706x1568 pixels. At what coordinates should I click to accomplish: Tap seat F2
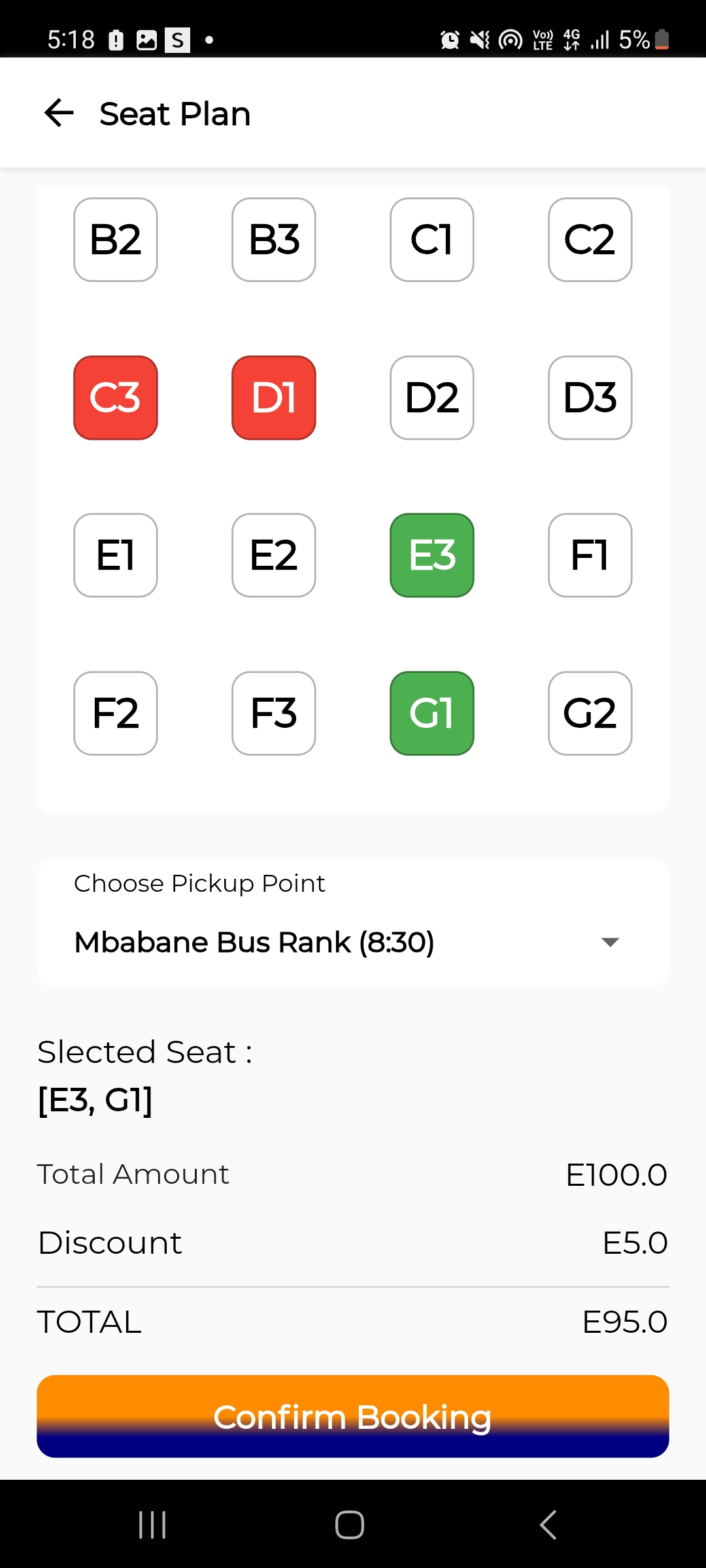[x=116, y=713]
